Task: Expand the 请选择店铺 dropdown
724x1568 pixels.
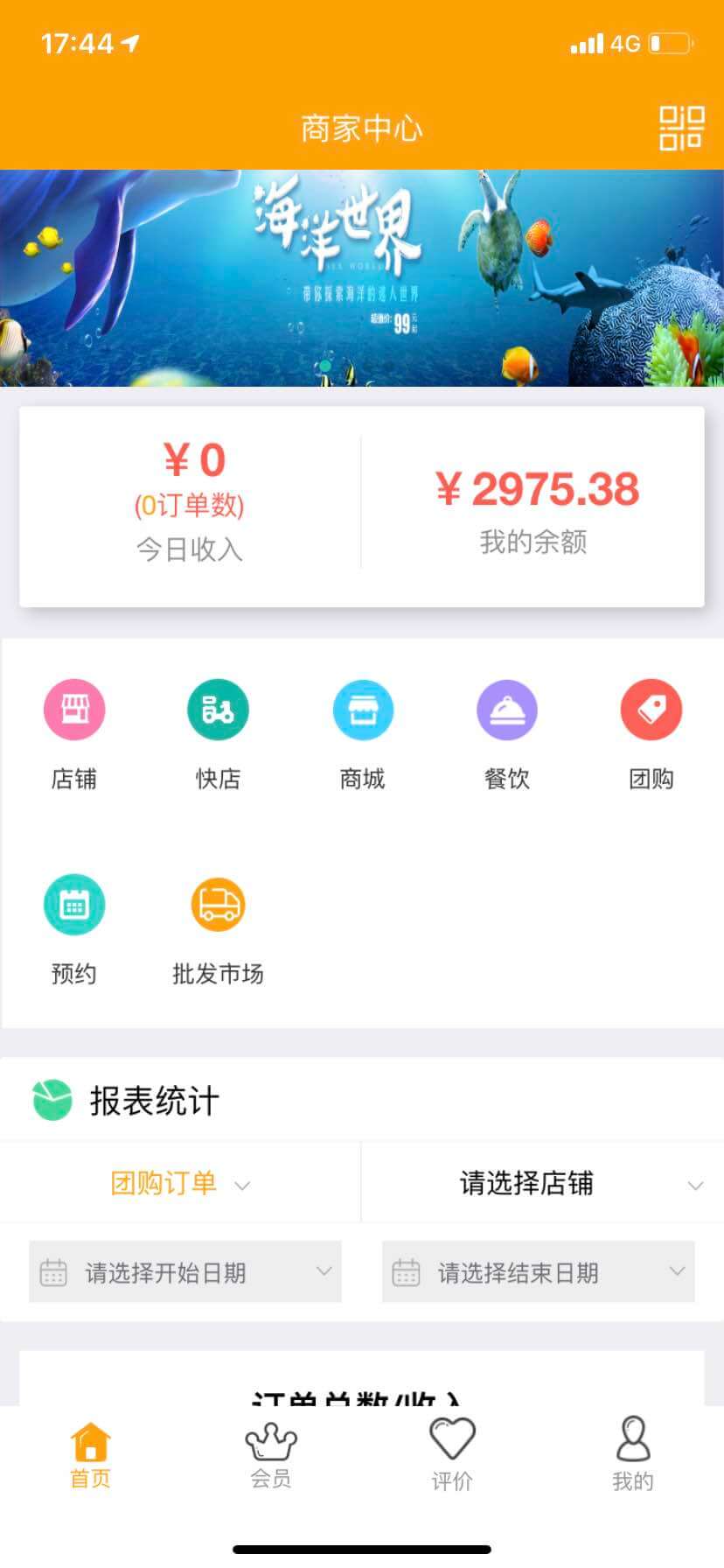Action: 542,1184
